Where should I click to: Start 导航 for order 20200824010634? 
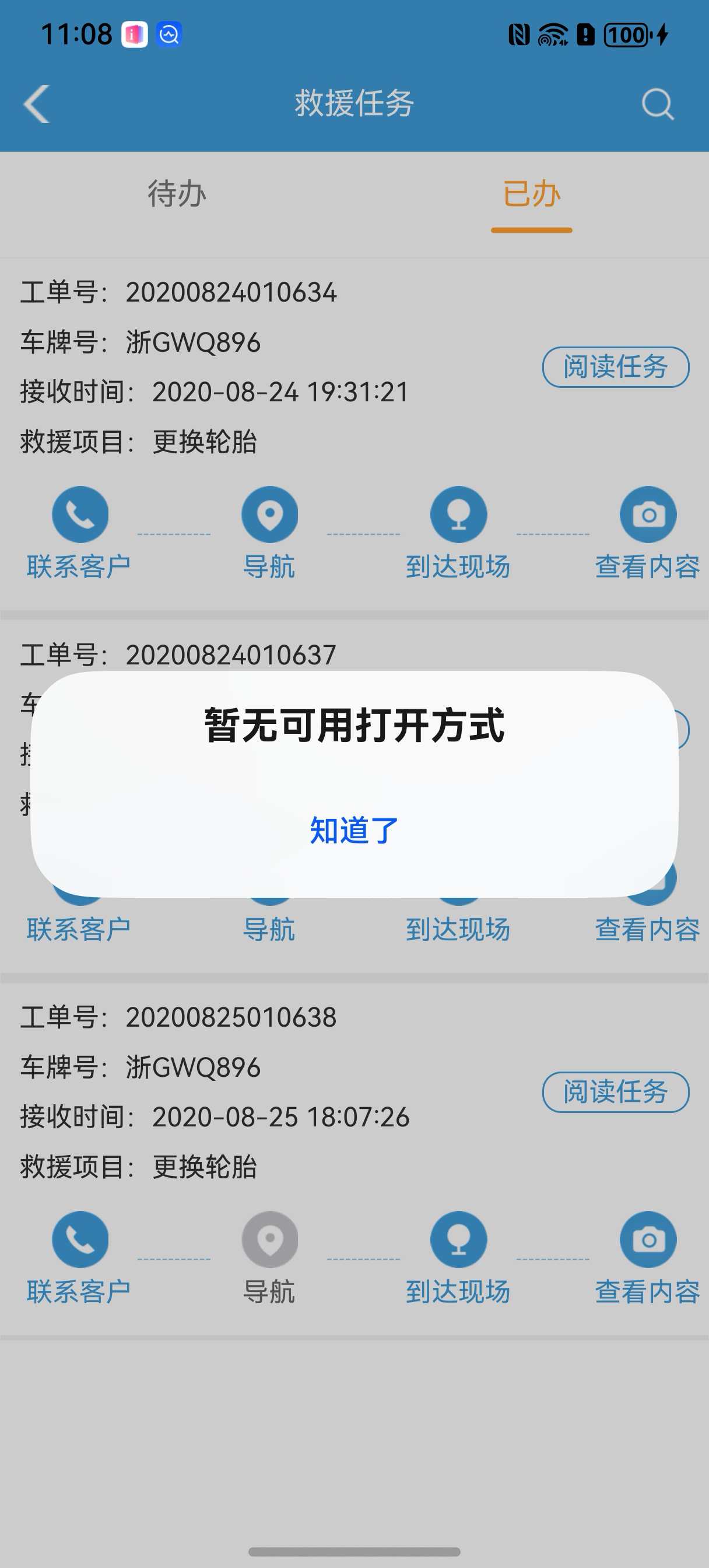269,533
